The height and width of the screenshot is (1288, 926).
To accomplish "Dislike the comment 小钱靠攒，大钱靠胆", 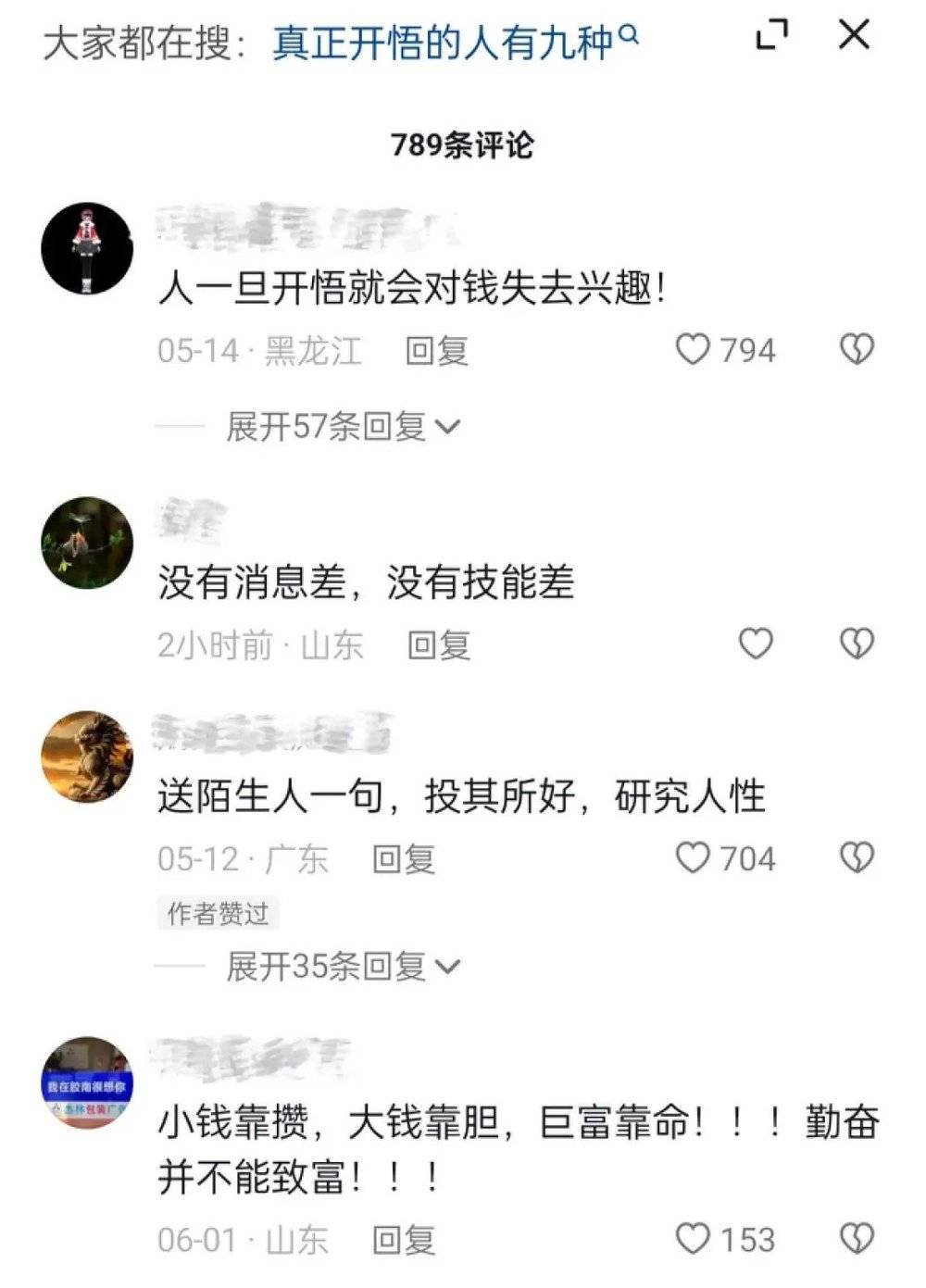I will (x=857, y=1239).
